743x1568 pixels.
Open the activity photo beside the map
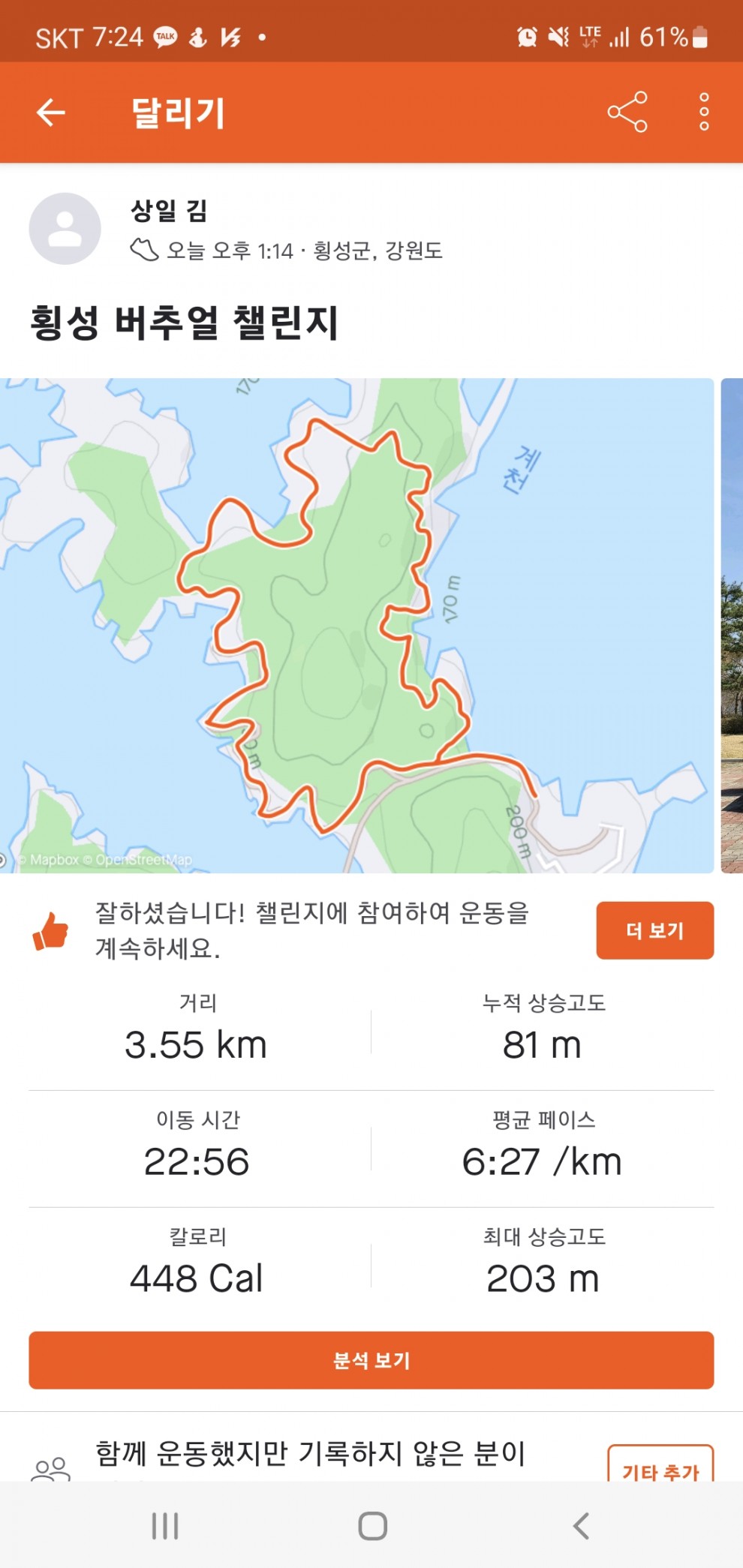[732, 625]
